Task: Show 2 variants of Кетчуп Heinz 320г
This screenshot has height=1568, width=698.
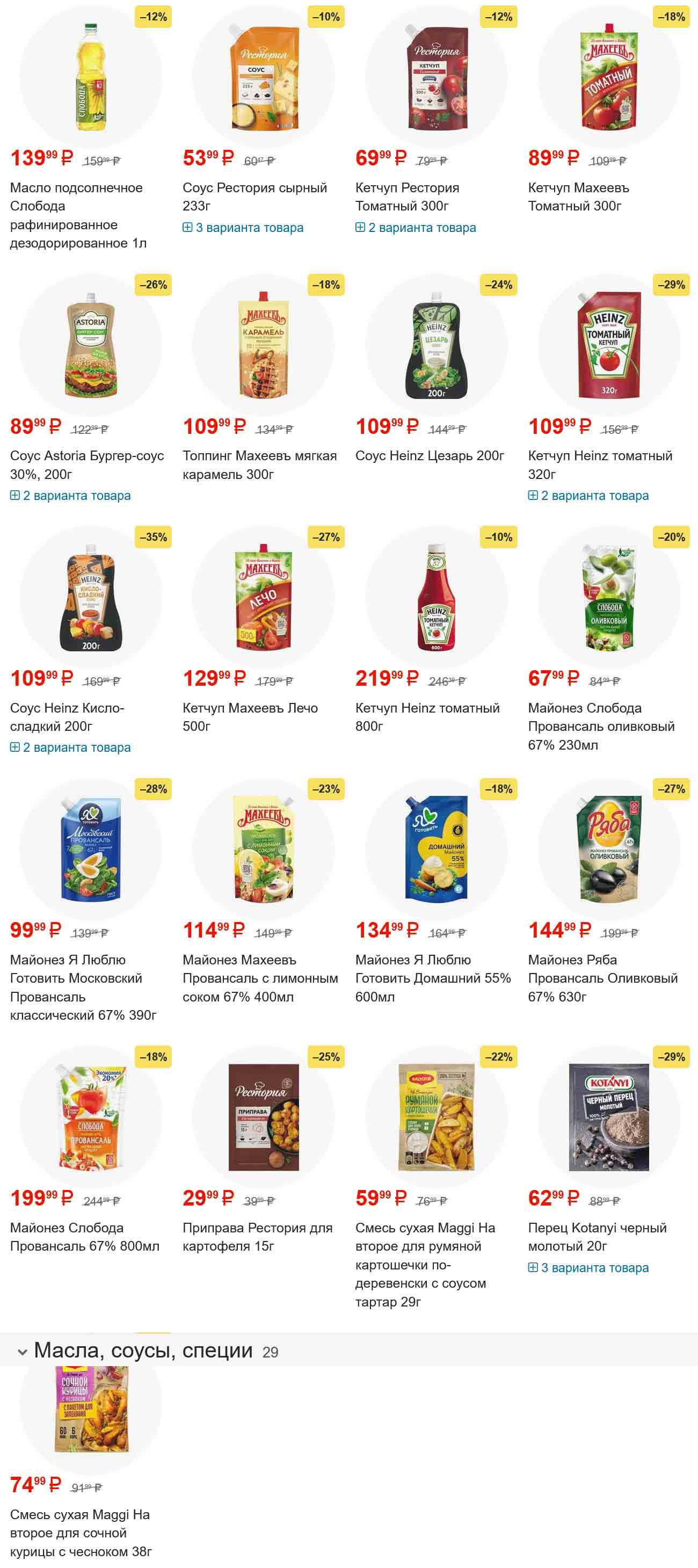Action: click(588, 496)
